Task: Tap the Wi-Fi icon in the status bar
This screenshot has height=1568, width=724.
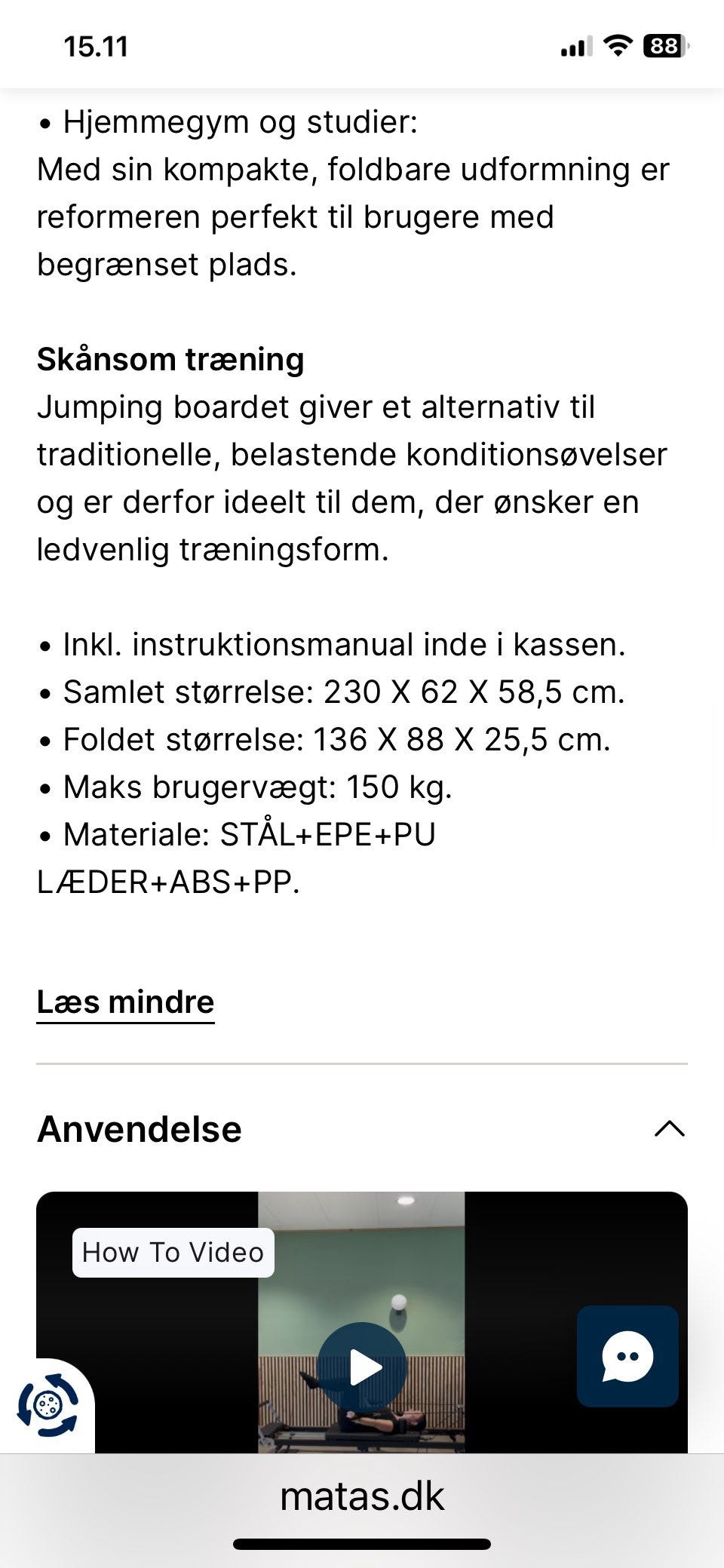Action: (x=617, y=47)
